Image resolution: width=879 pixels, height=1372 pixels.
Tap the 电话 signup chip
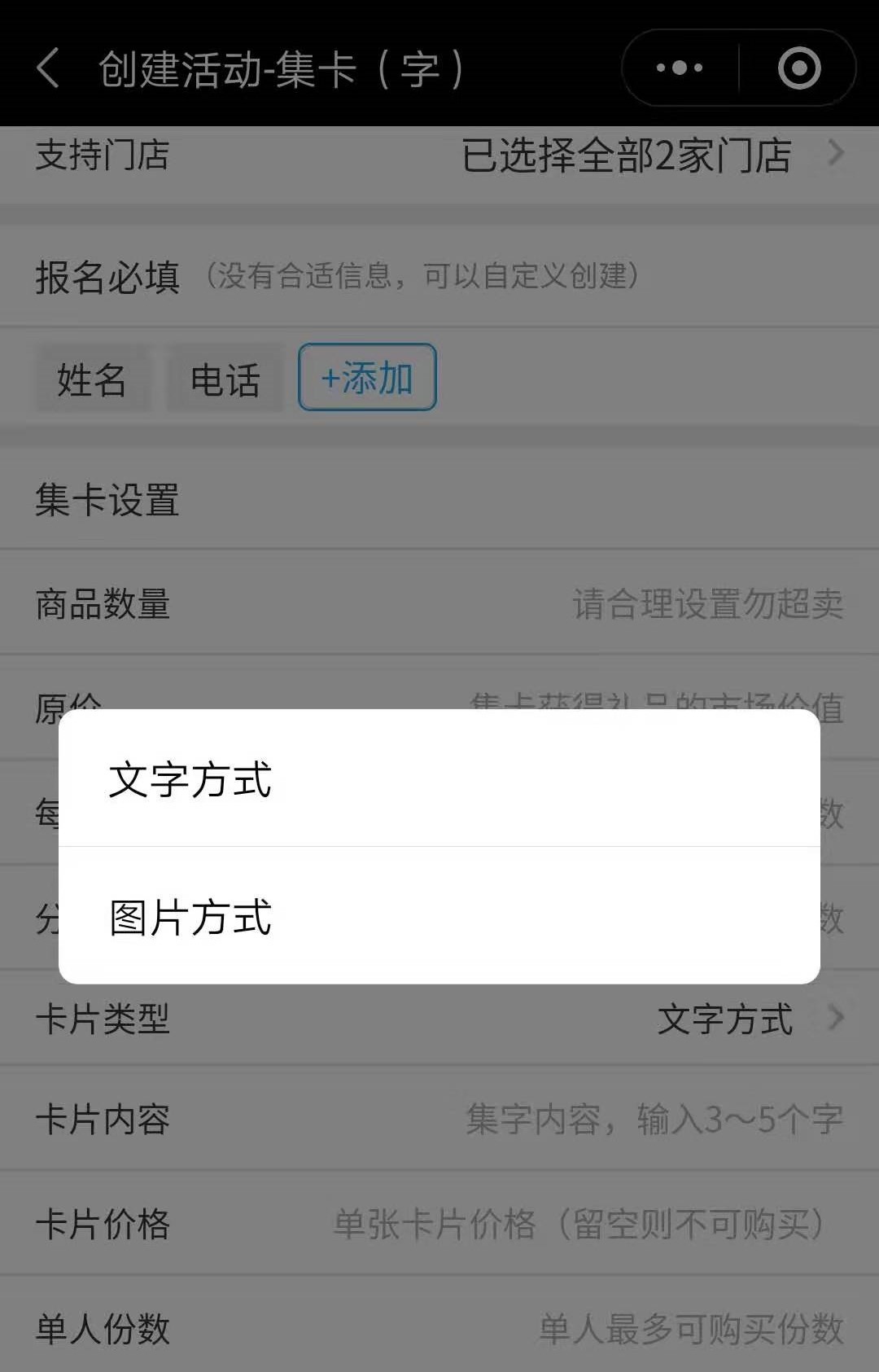click(225, 379)
